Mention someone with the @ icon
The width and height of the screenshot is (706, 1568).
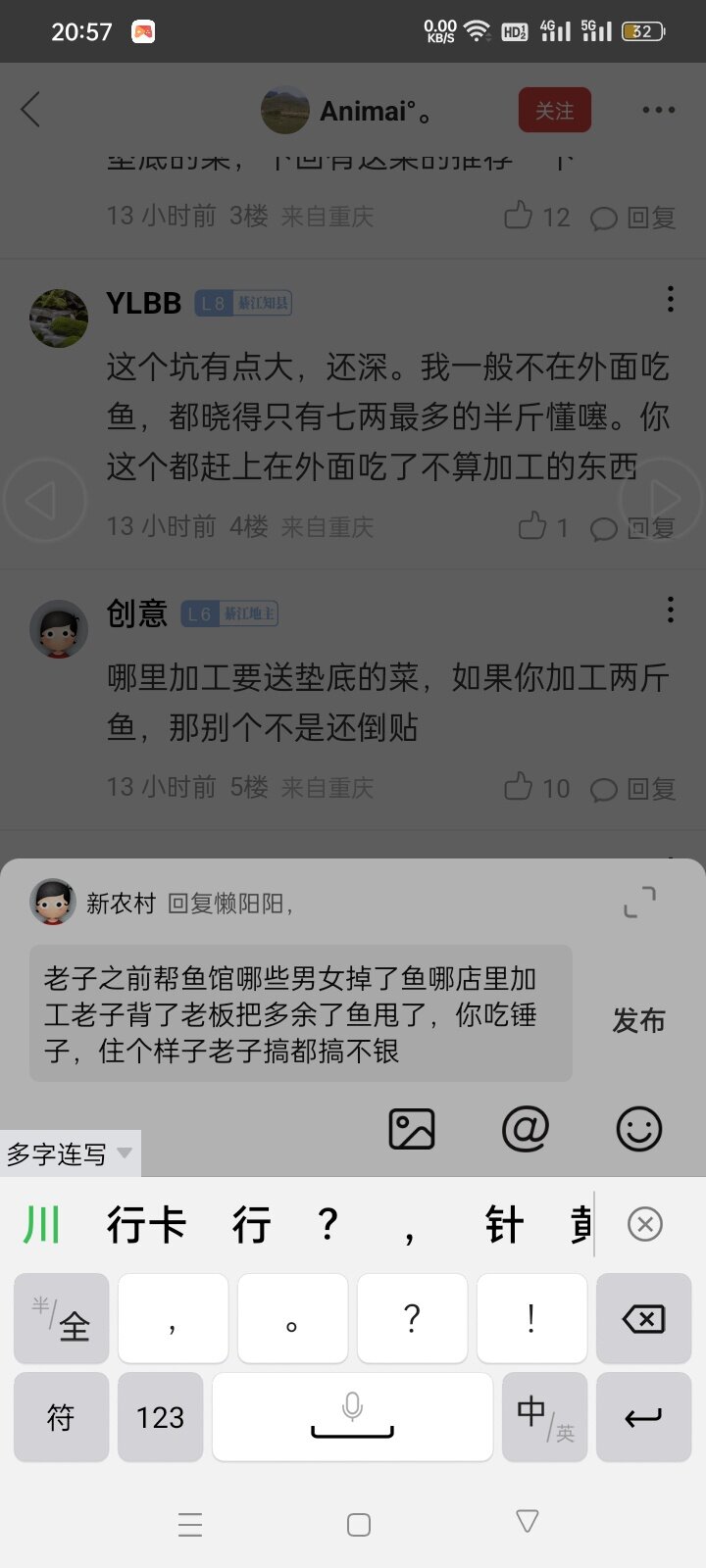(526, 1129)
